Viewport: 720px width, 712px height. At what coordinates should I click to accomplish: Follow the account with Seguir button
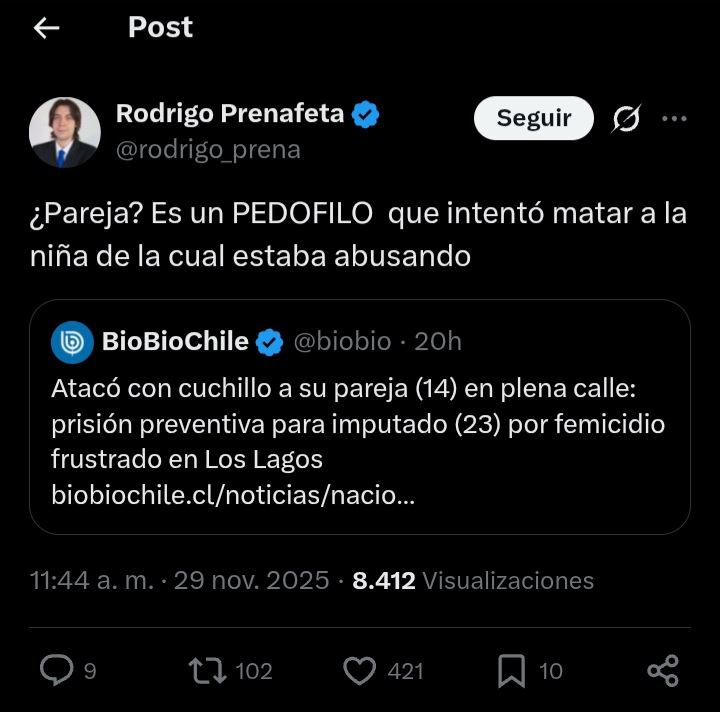[534, 118]
